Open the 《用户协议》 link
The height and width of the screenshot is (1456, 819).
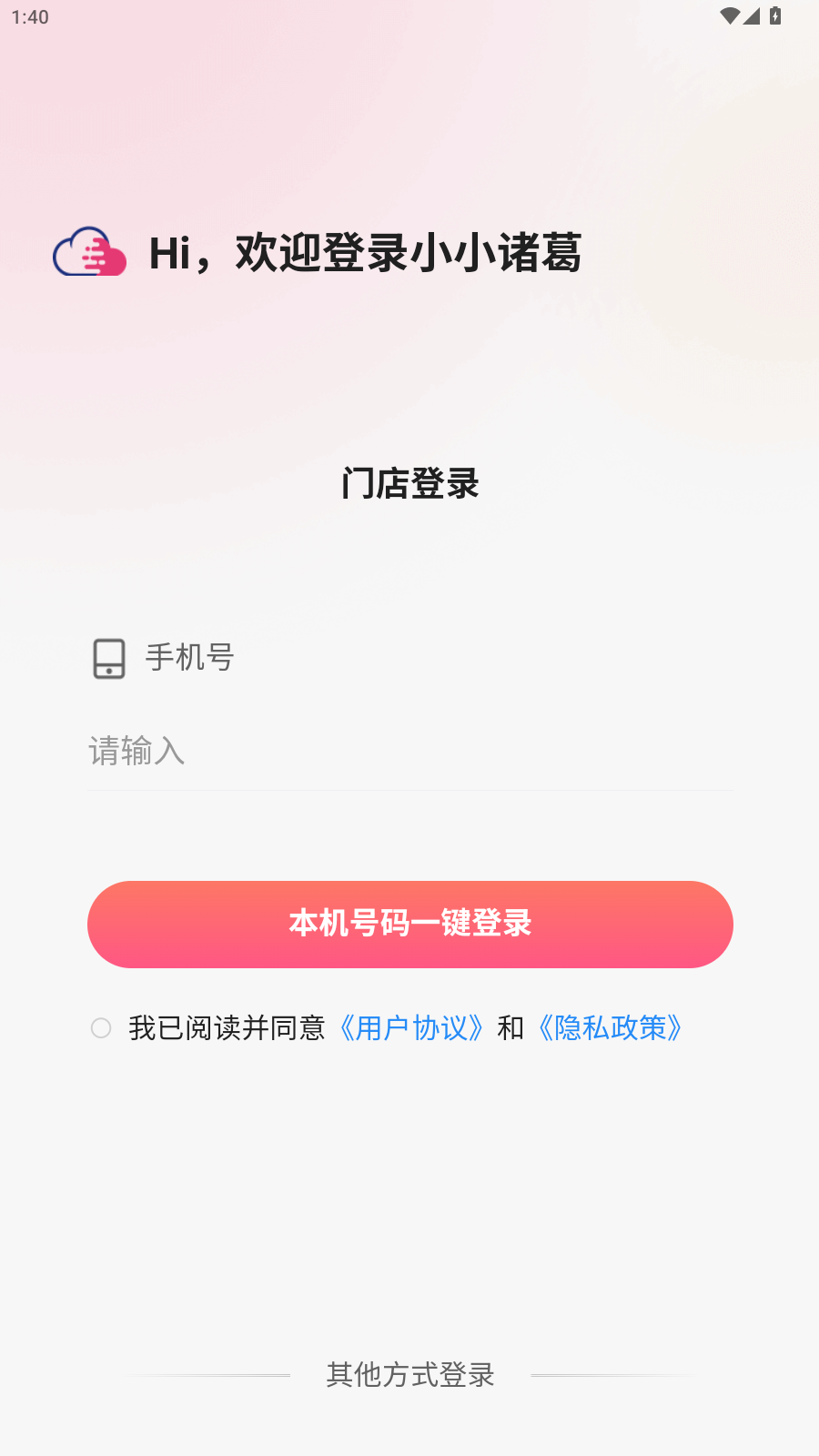click(x=412, y=1028)
